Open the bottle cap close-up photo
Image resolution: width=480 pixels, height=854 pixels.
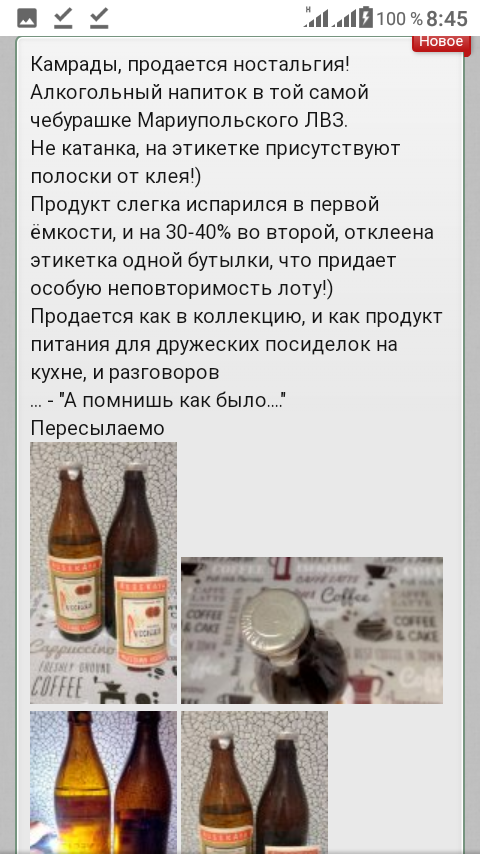(x=312, y=630)
